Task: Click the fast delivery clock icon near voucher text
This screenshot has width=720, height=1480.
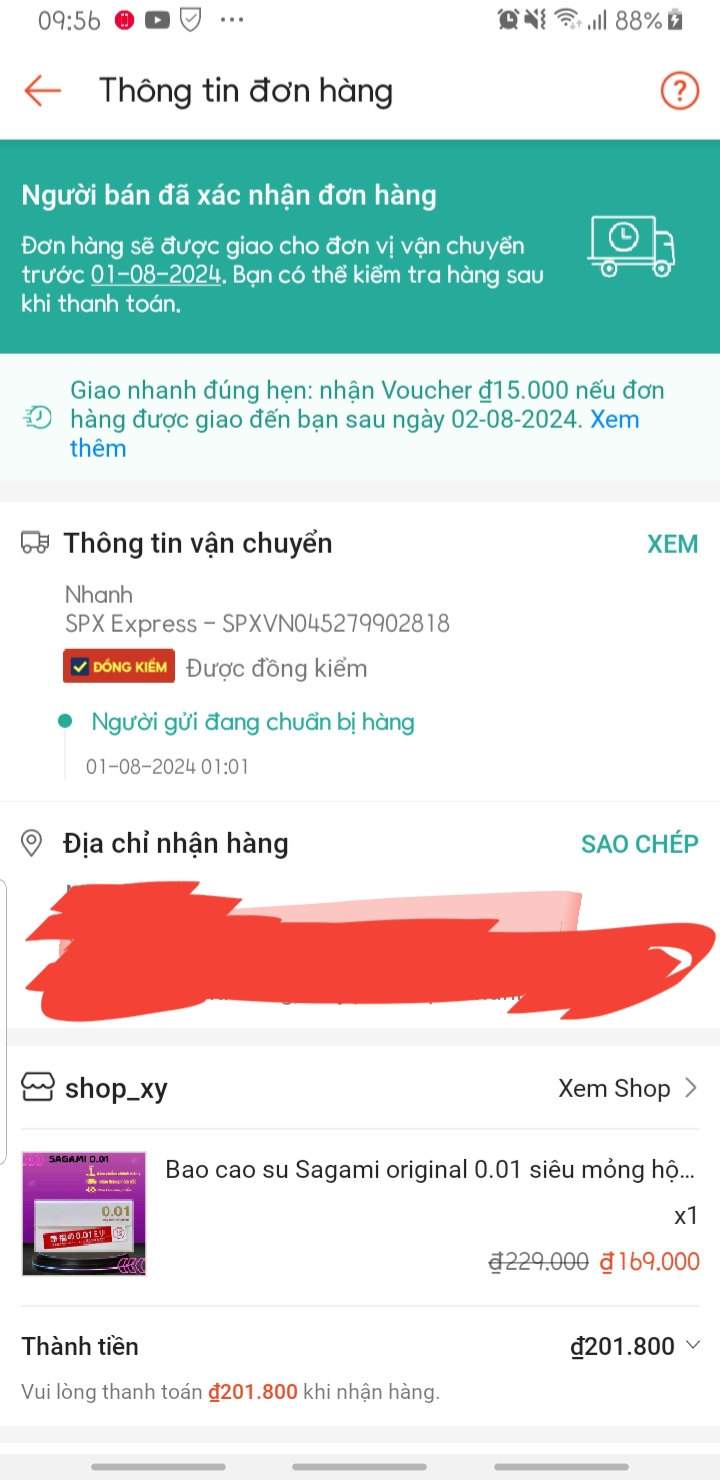Action: (x=37, y=418)
